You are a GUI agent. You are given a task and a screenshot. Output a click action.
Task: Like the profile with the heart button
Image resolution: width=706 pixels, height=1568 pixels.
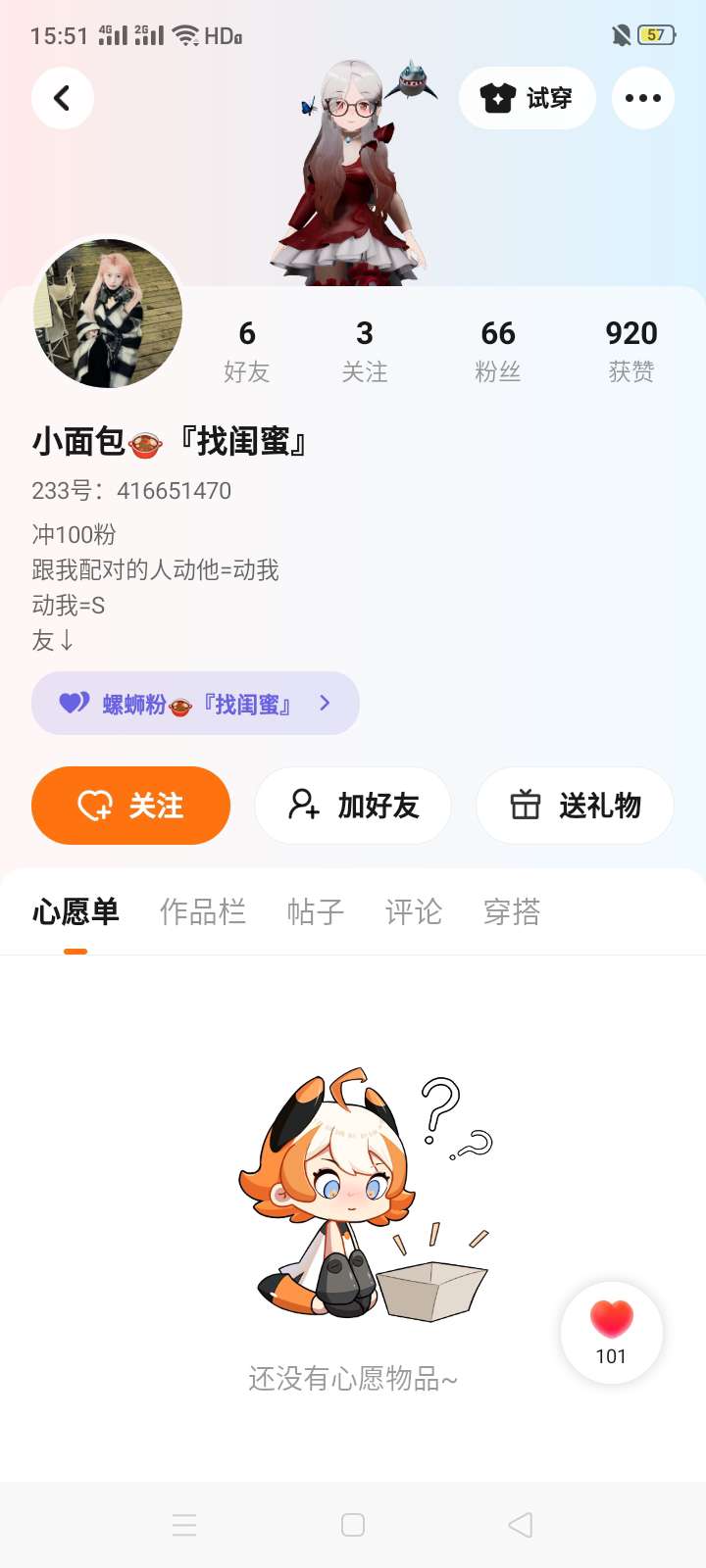click(611, 1332)
